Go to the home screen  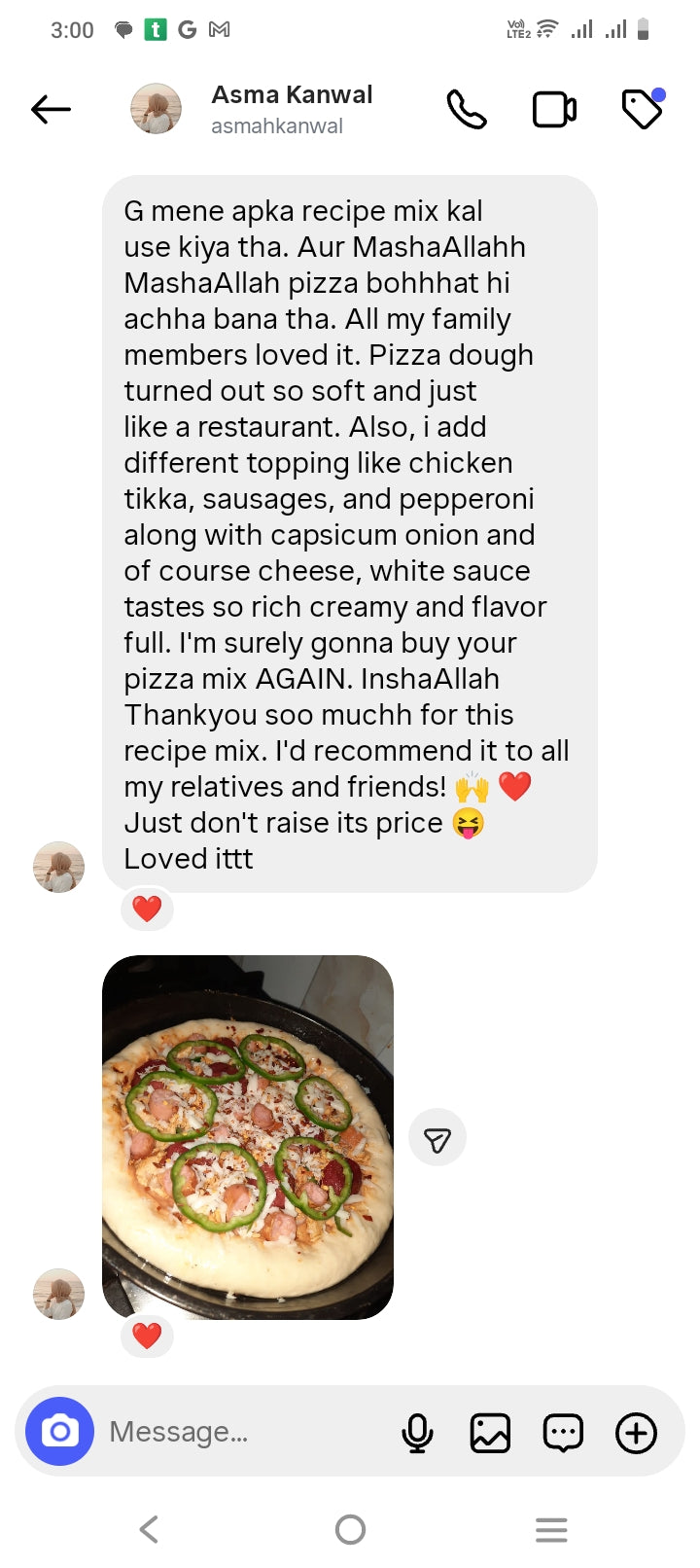pyautogui.click(x=350, y=1529)
